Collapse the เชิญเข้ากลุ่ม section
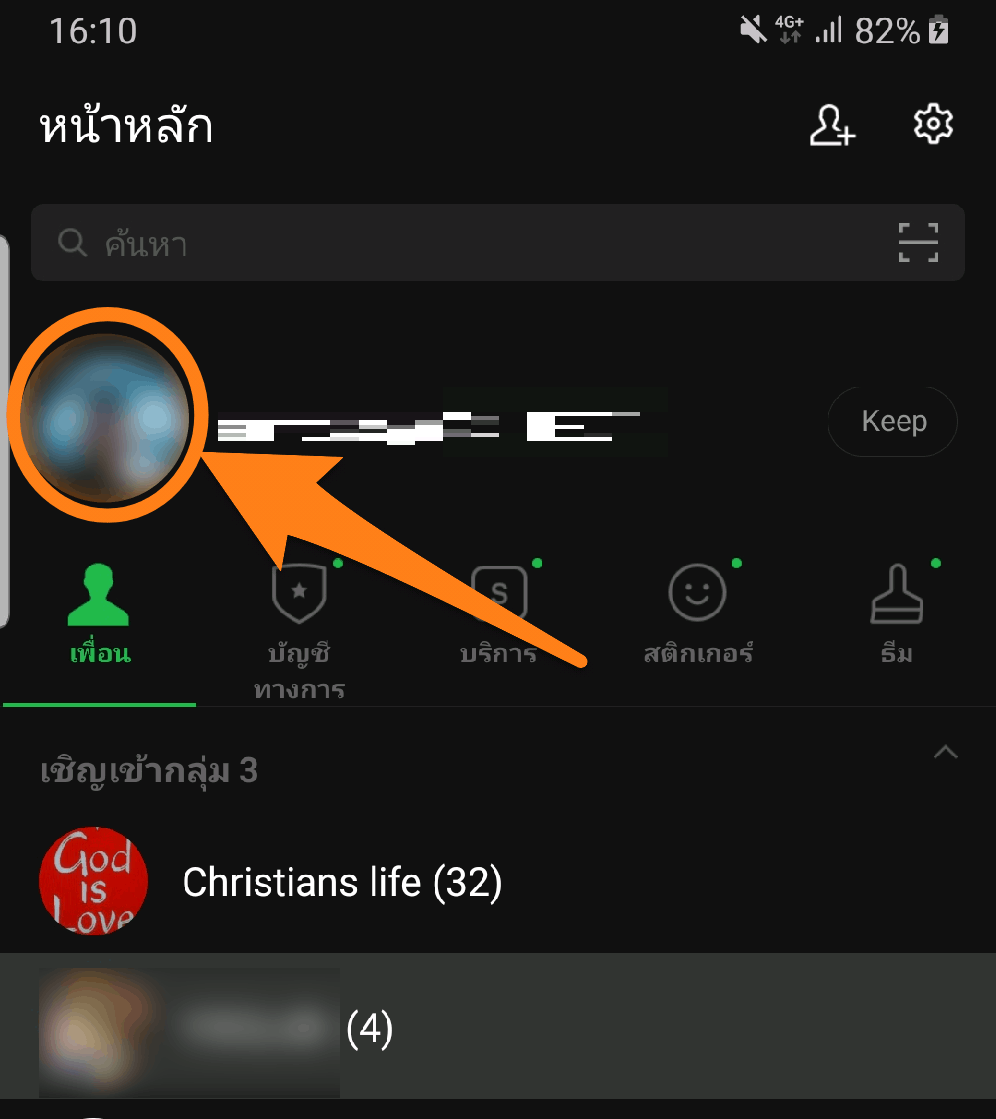This screenshot has width=996, height=1119. point(945,753)
